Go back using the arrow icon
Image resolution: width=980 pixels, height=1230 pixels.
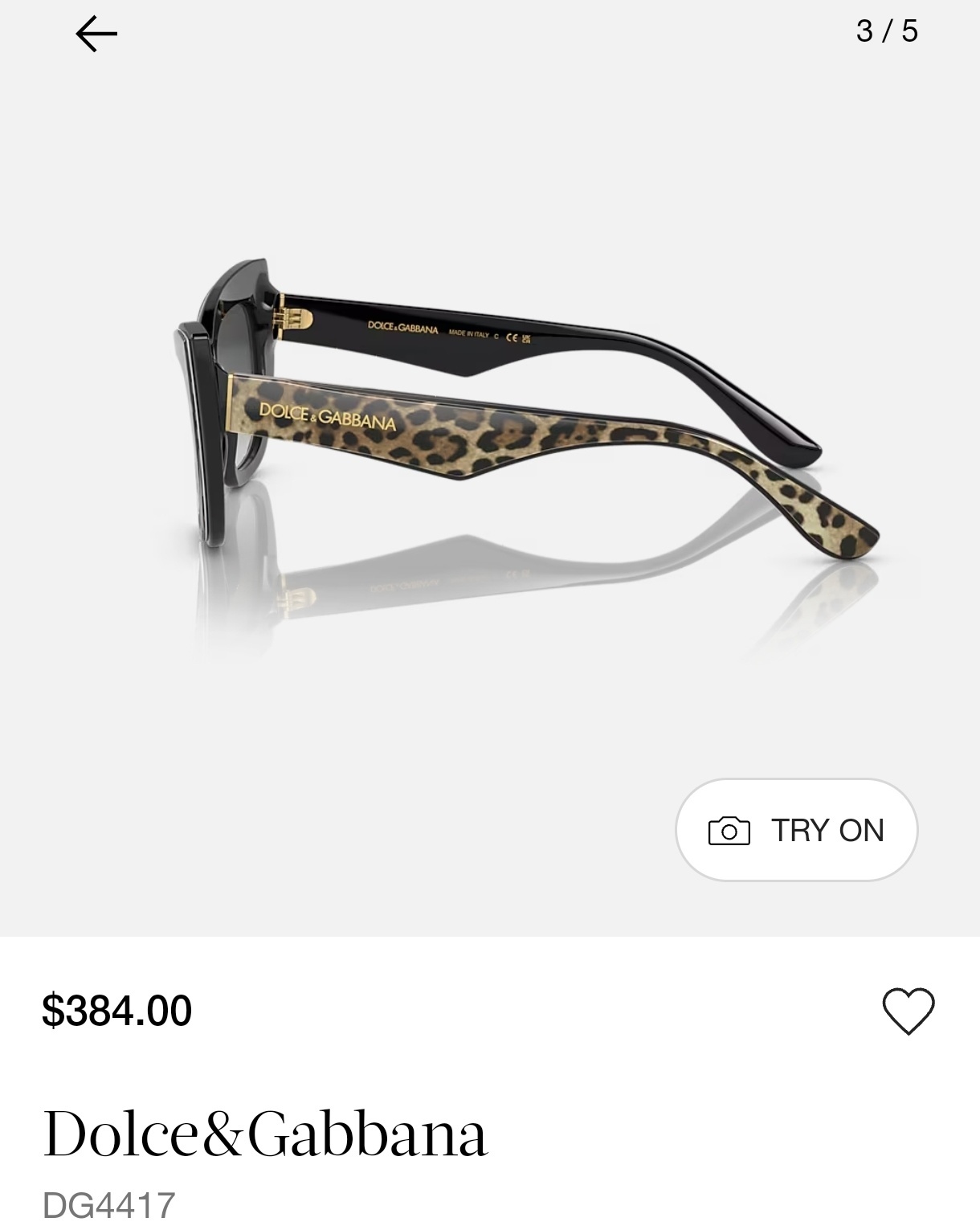[x=96, y=34]
